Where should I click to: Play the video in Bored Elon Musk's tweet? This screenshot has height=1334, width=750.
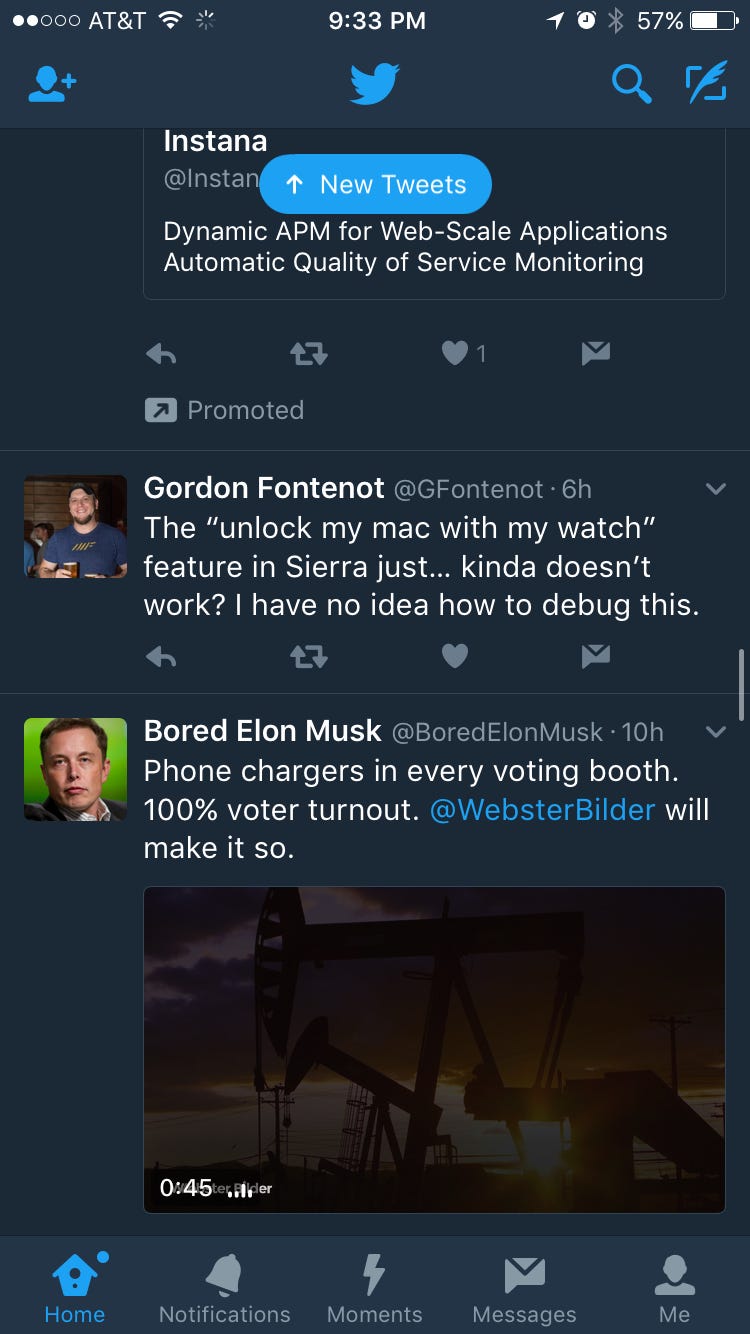coord(434,1049)
